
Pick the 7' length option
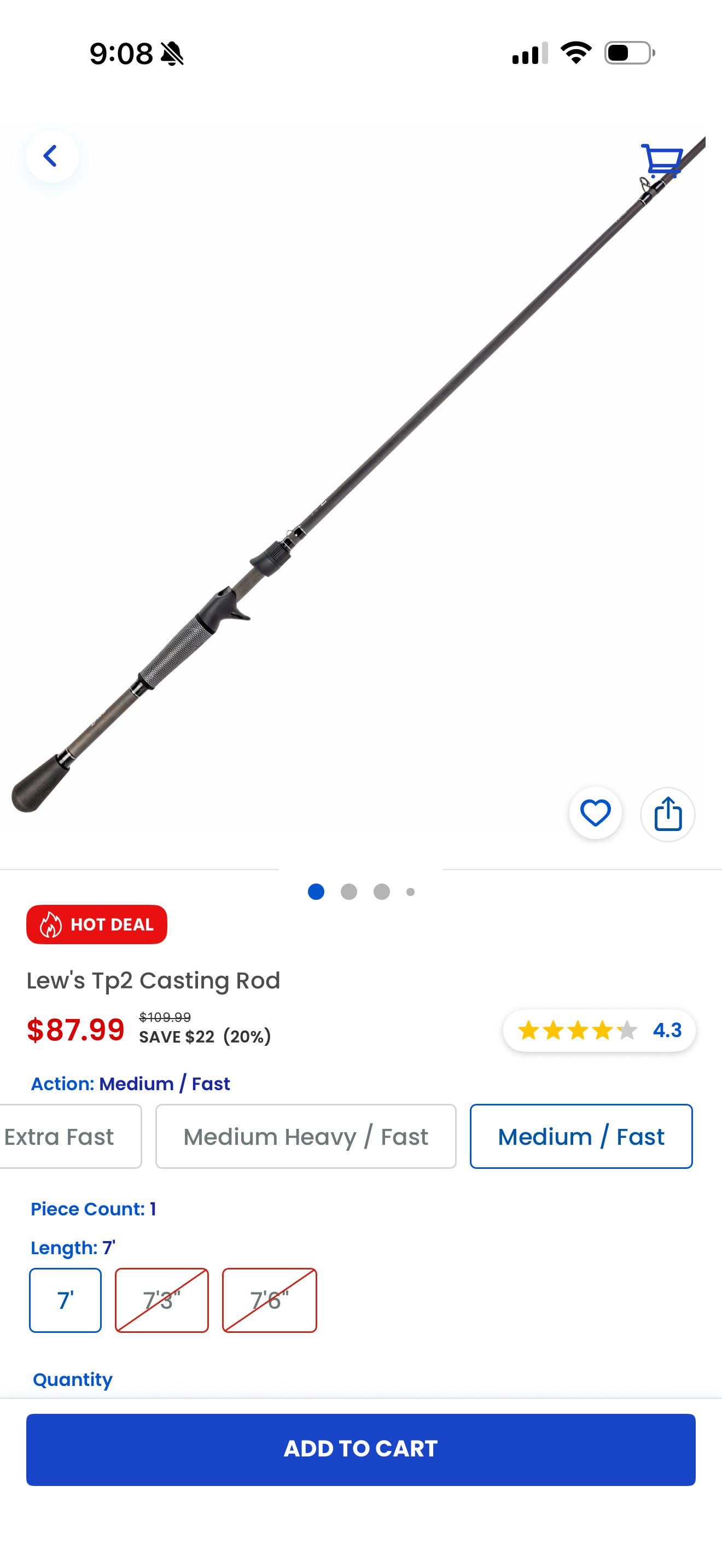point(65,1300)
